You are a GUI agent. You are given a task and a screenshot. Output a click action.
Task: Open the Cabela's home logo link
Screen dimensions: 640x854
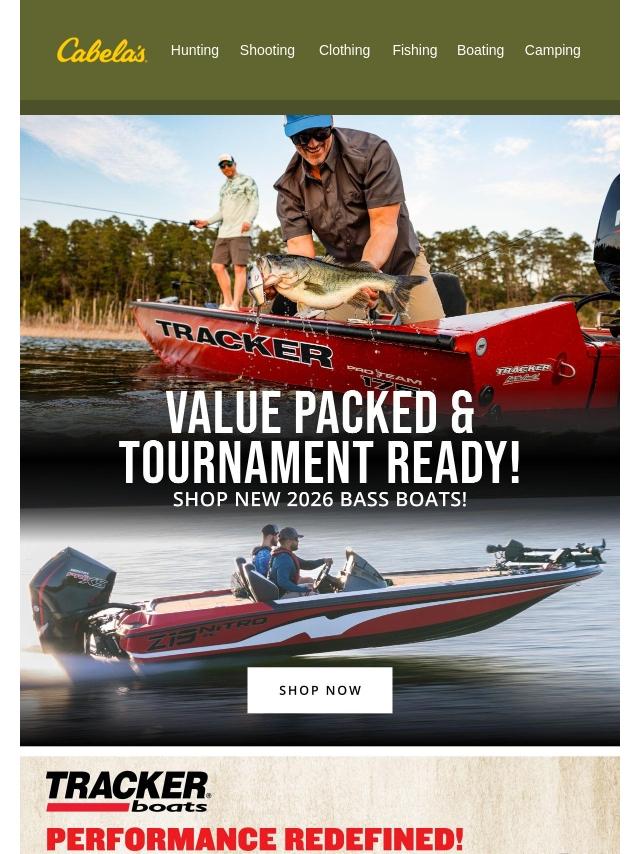click(102, 50)
